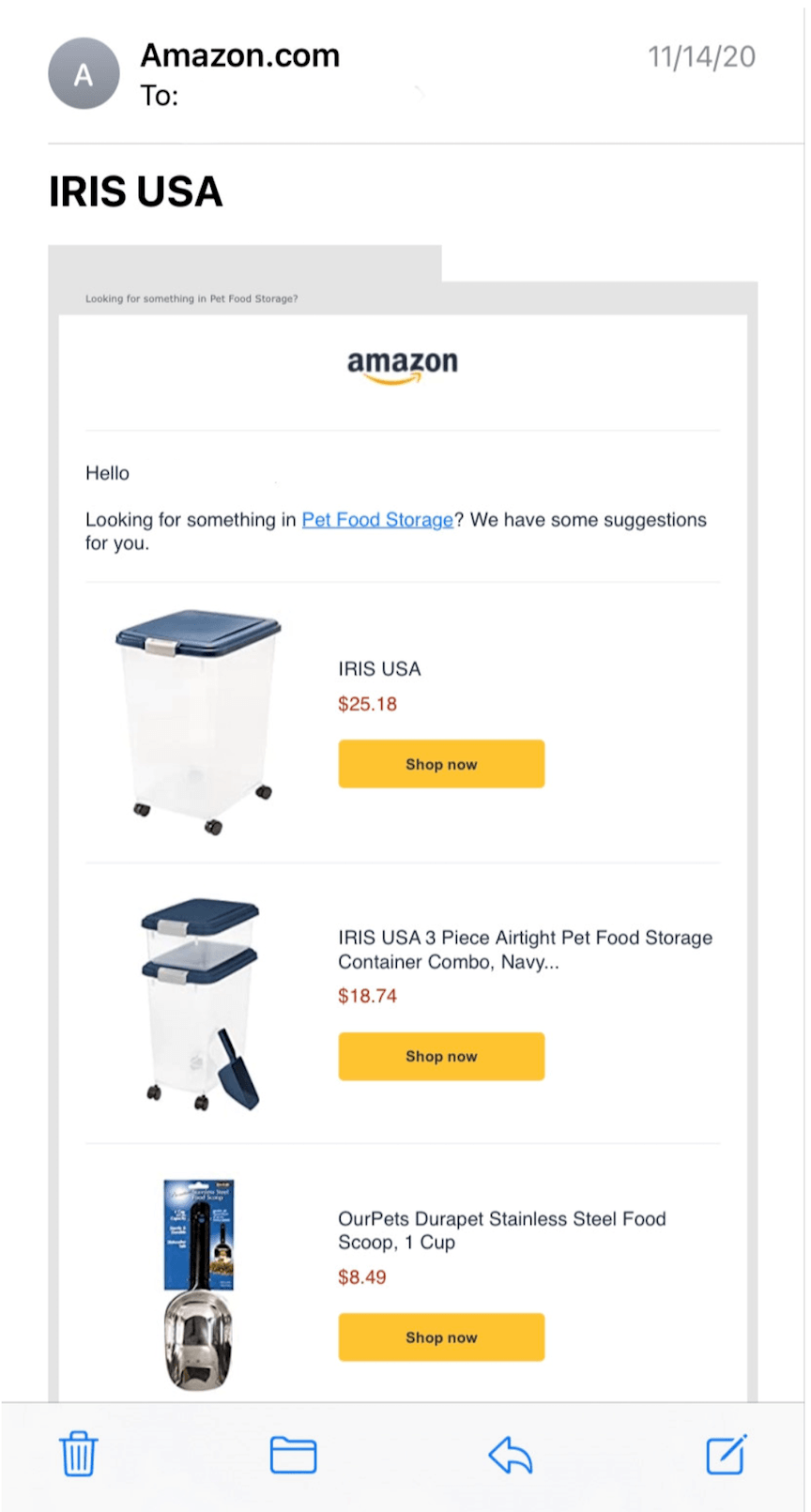Reply to the Amazon email
The width and height of the screenshot is (811, 1512).
511,1455
